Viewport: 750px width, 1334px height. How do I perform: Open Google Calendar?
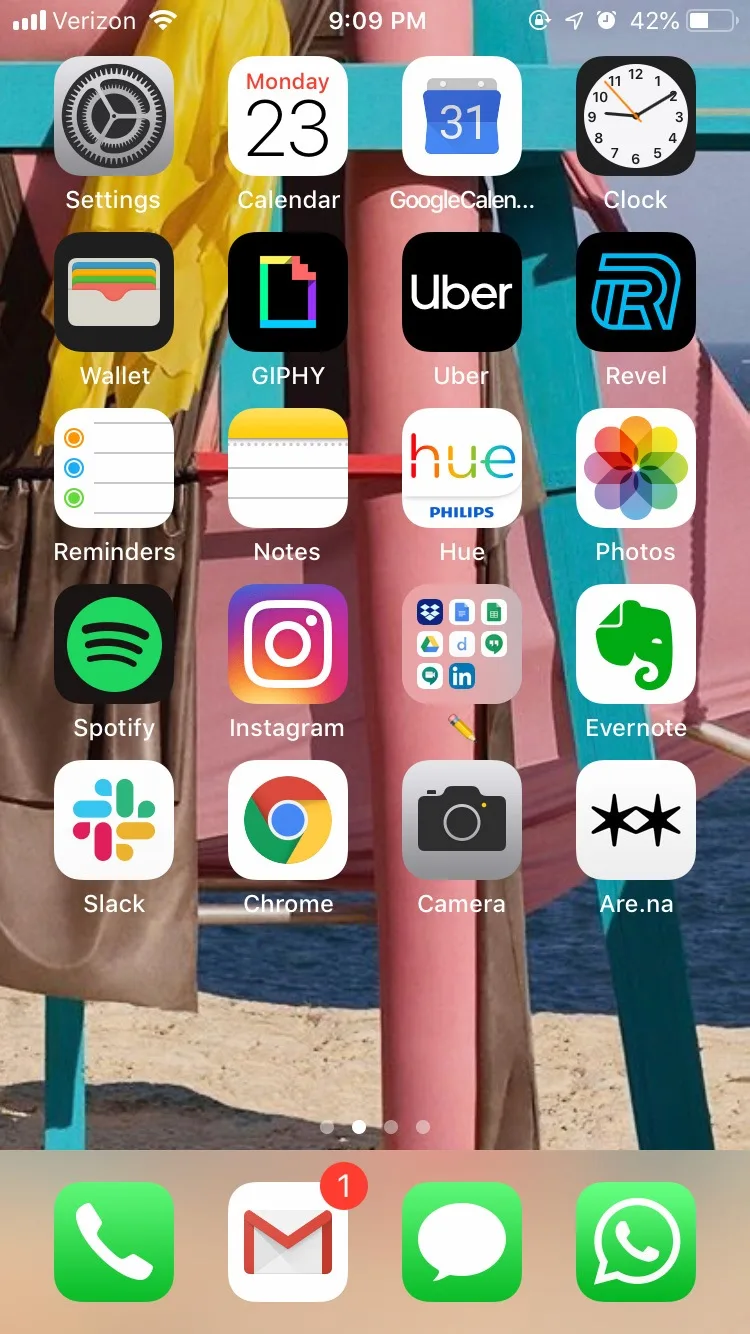[462, 116]
